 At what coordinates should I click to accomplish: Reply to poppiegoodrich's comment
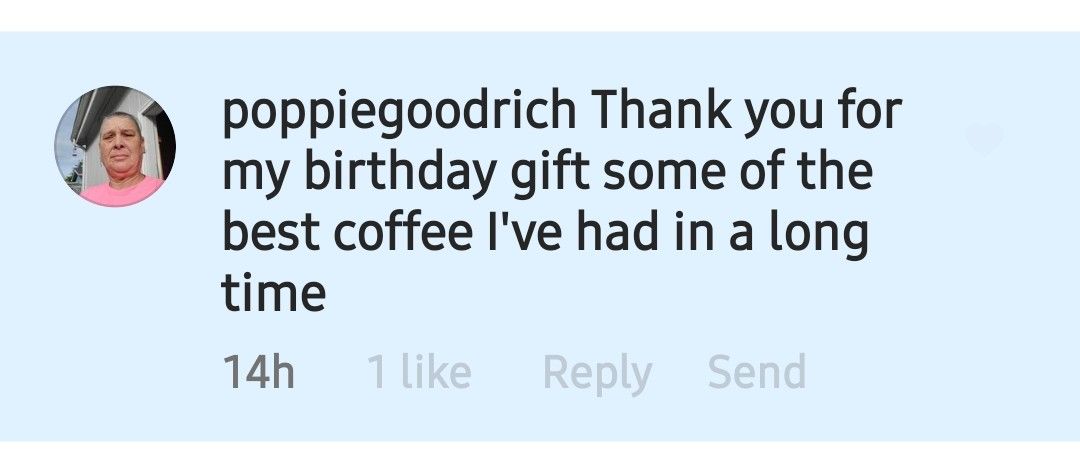click(x=597, y=373)
